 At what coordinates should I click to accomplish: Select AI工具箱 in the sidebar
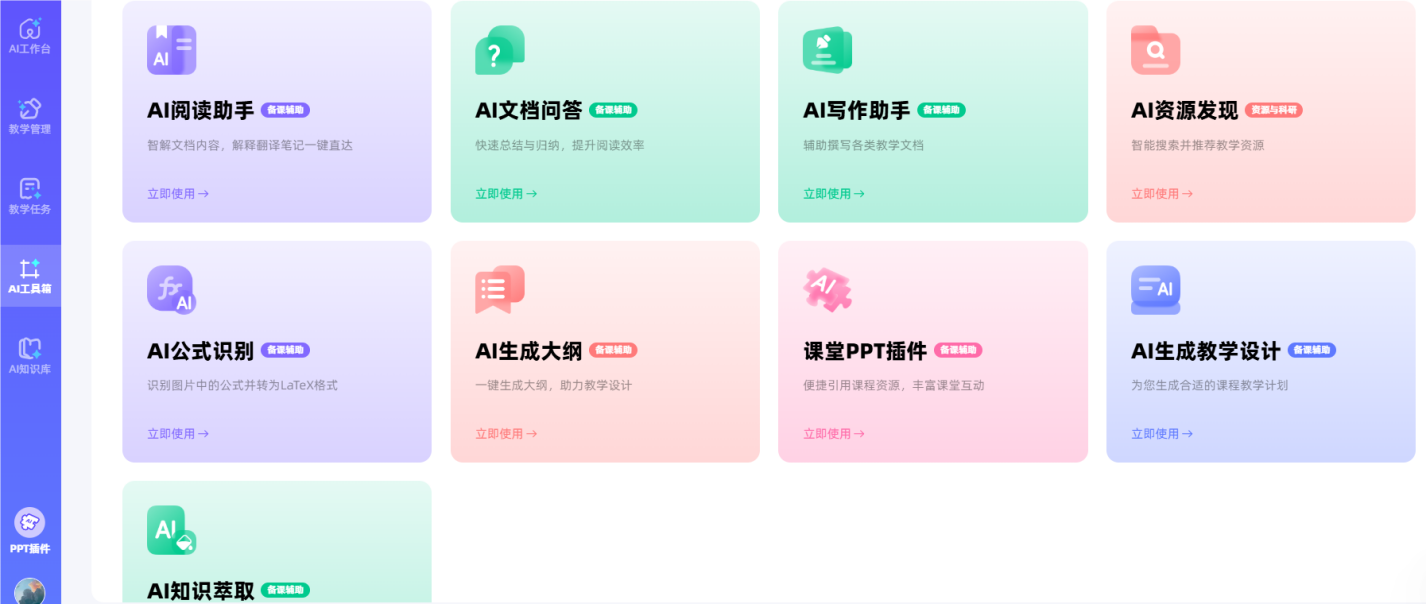30,276
